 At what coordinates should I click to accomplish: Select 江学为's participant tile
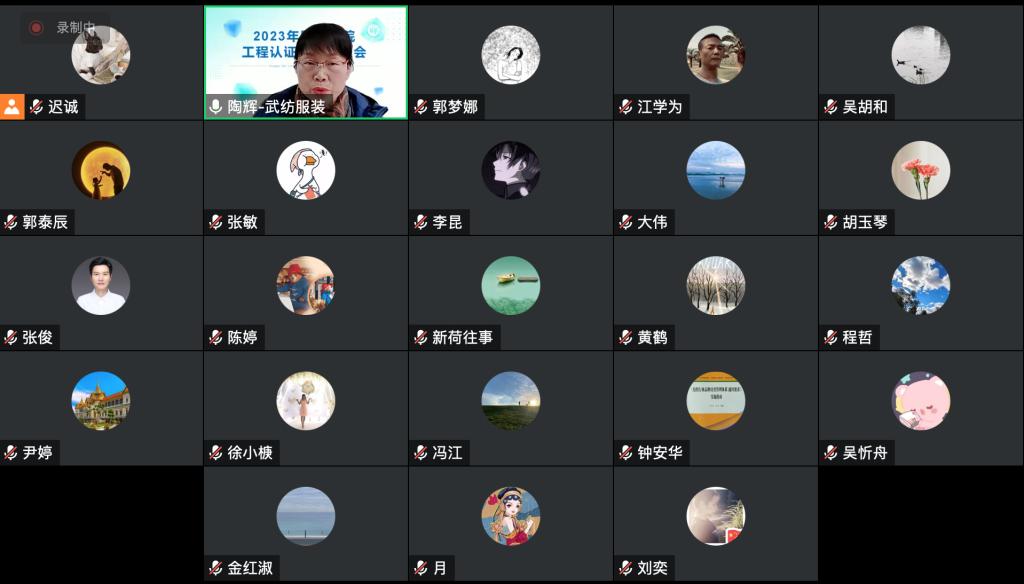click(715, 62)
